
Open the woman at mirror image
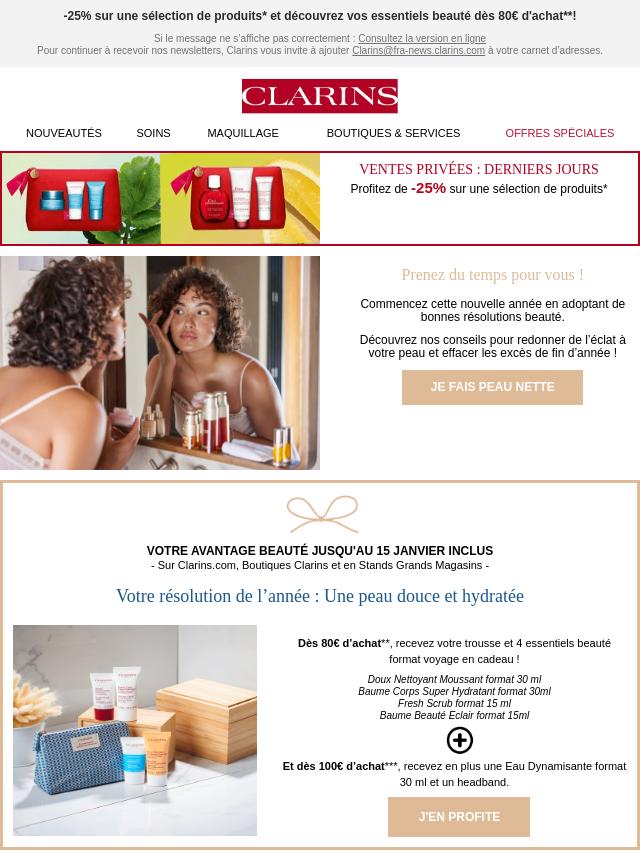tap(160, 363)
